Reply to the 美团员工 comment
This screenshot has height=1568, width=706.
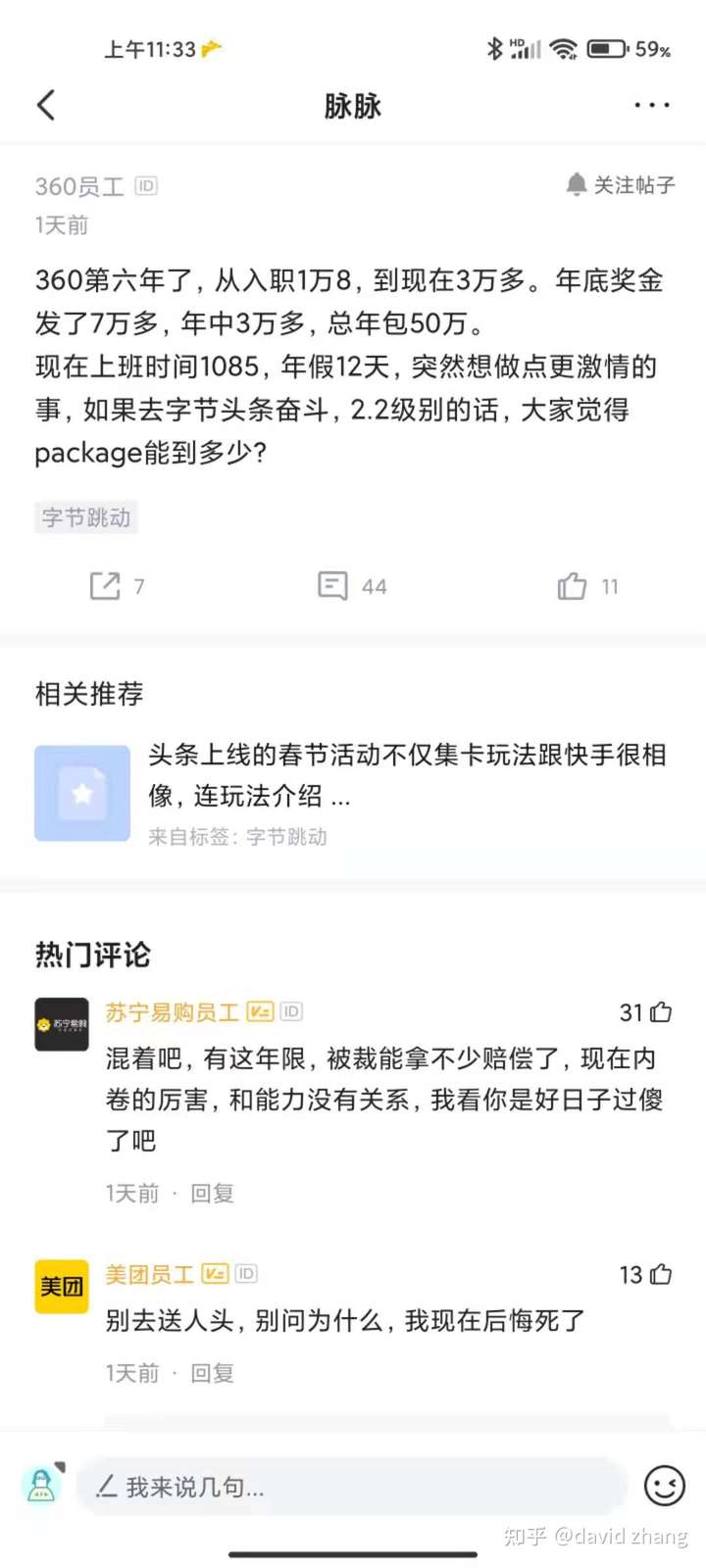[x=212, y=1373]
